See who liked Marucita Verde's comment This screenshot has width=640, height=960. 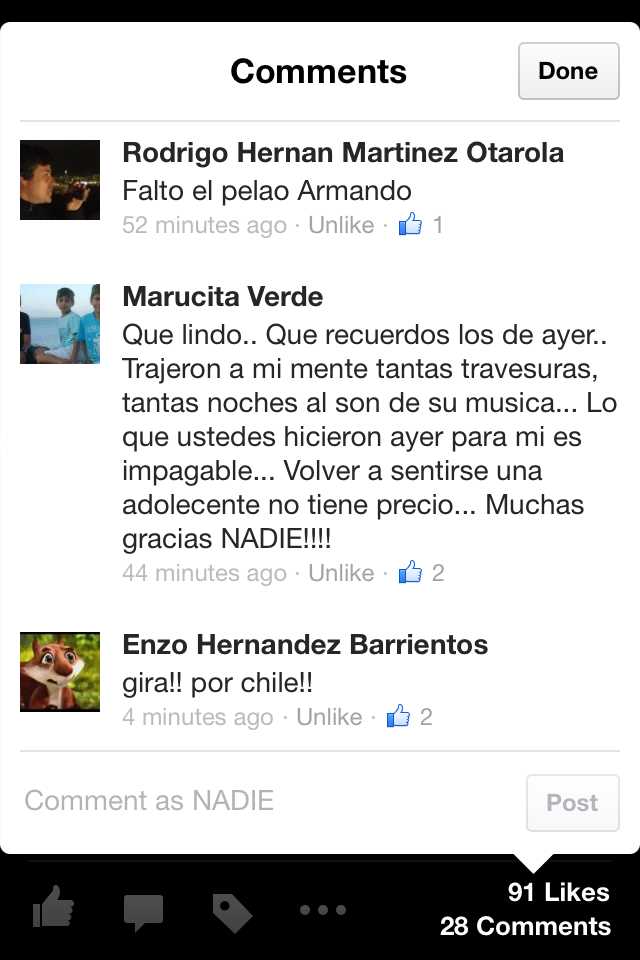(421, 573)
